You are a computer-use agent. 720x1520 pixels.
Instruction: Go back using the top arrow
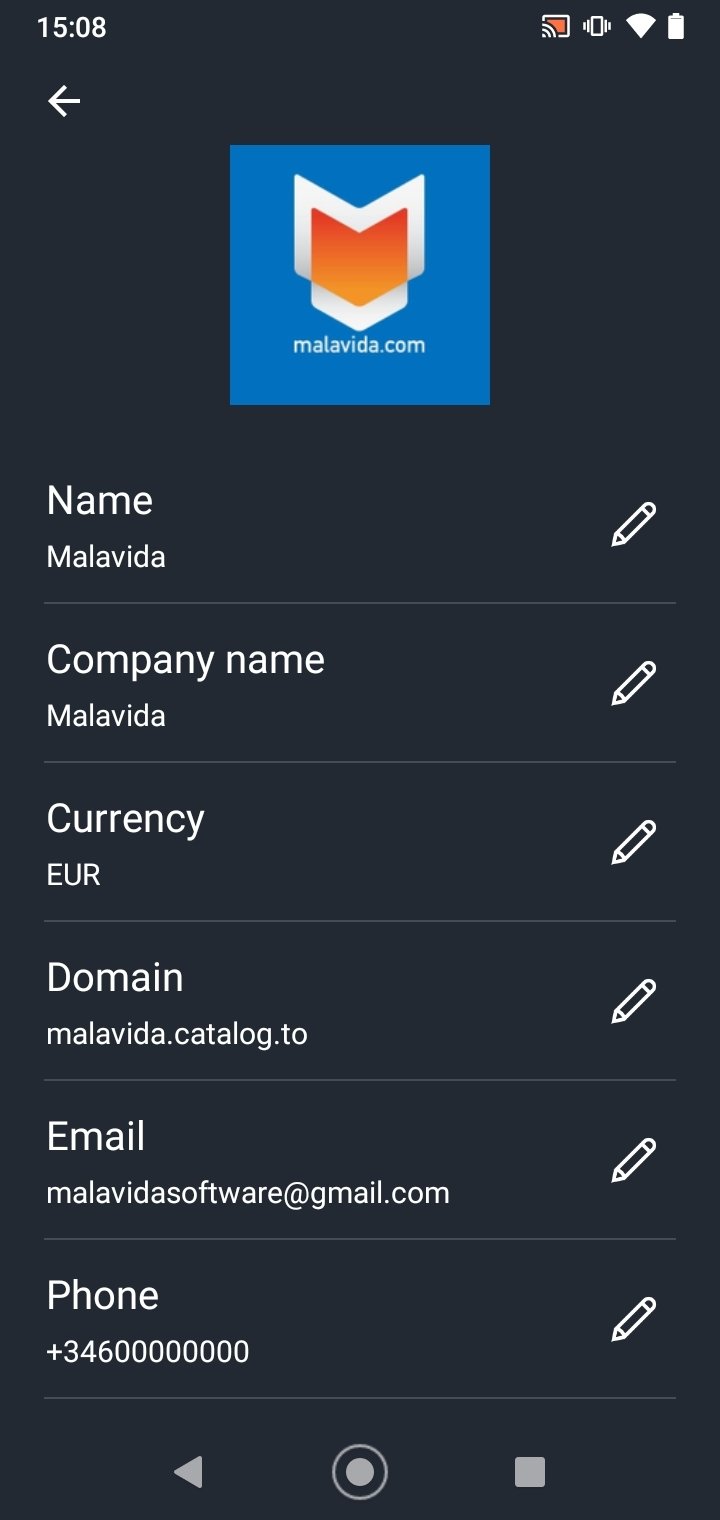pyautogui.click(x=64, y=101)
